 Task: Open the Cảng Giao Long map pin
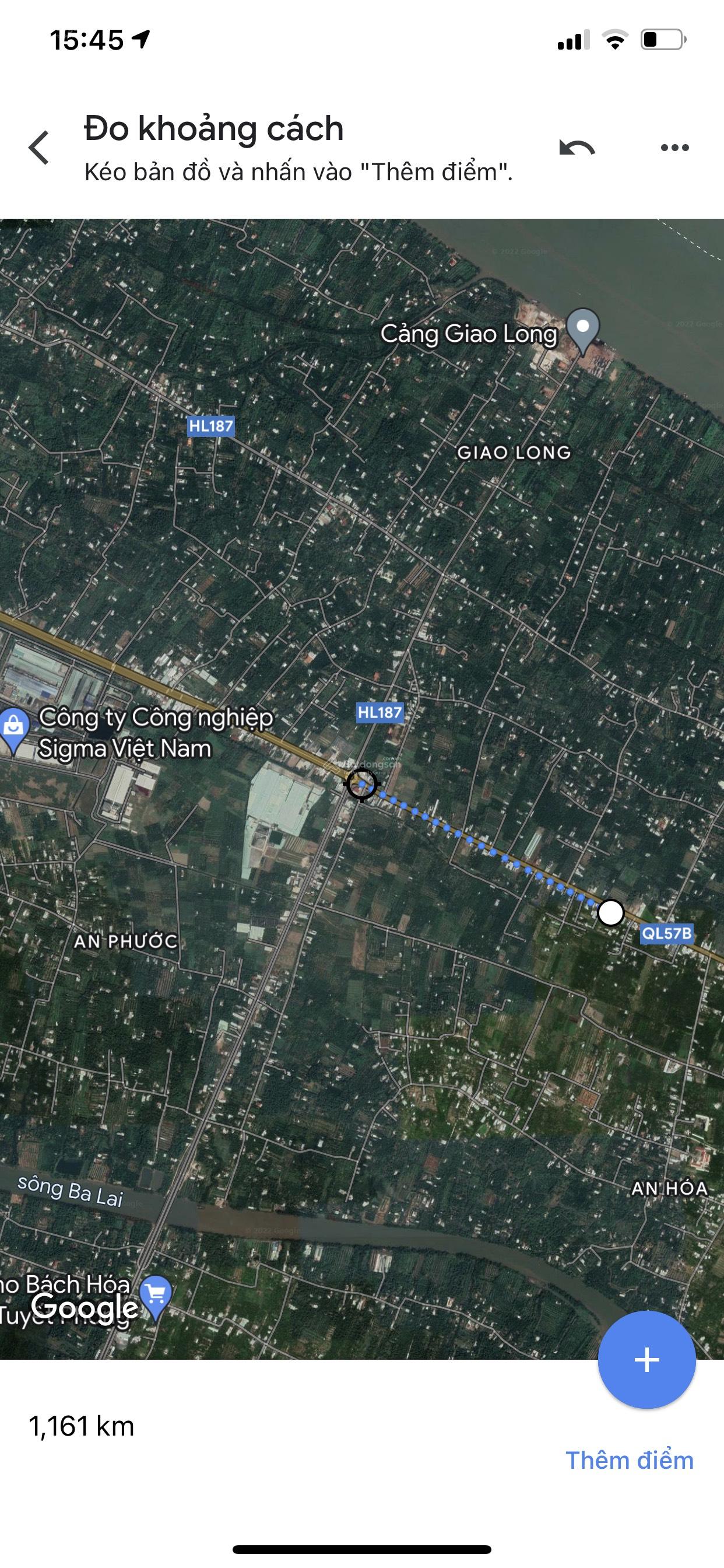click(x=583, y=328)
